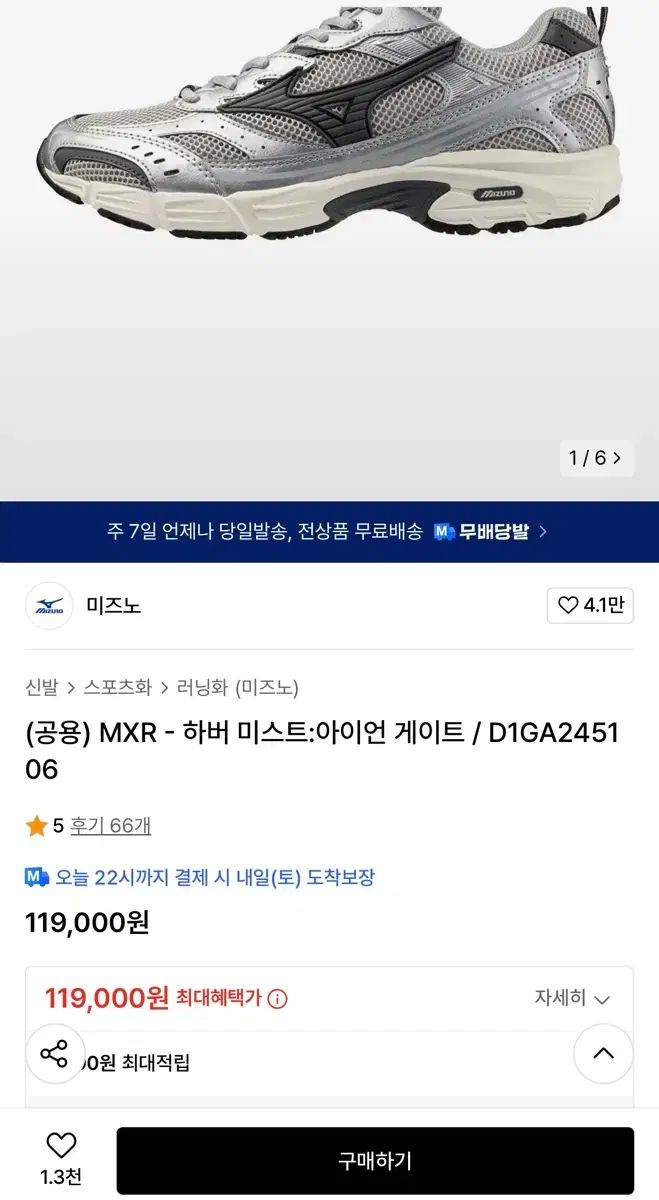Tap 구매하기 to buy
Image resolution: width=659 pixels, height=1200 pixels.
tap(375, 1161)
